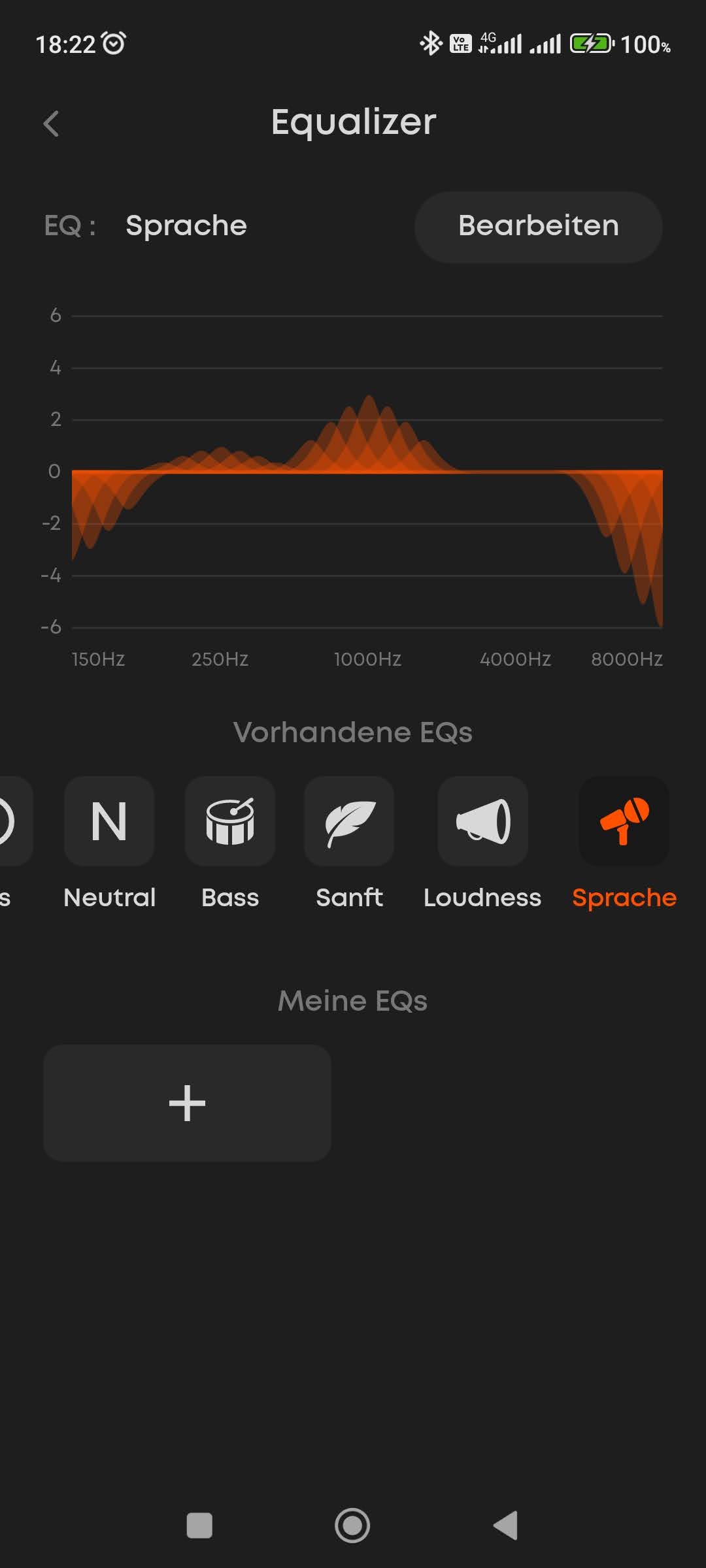Select the Neutral EQ preset

(109, 821)
